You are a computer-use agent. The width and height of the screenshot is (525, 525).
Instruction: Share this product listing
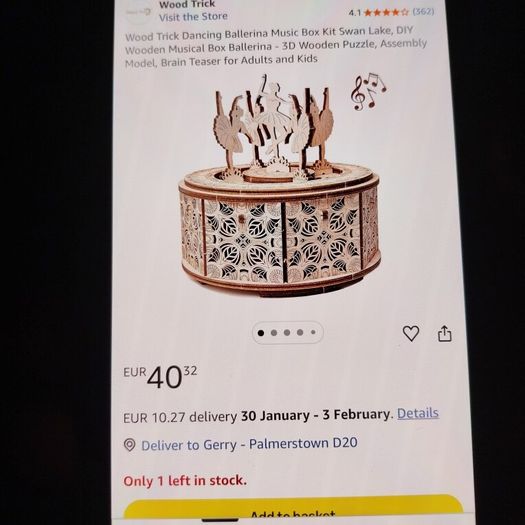[445, 333]
